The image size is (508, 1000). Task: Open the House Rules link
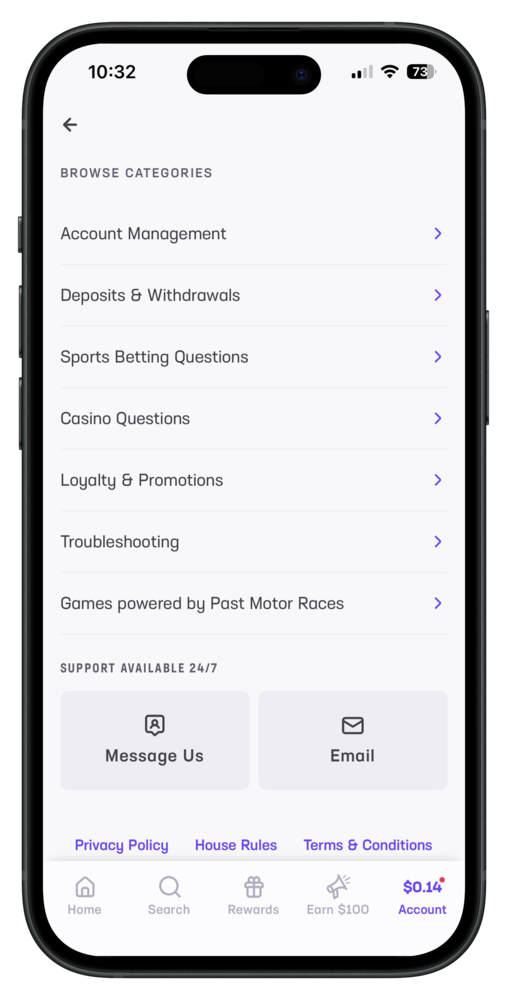click(x=236, y=845)
